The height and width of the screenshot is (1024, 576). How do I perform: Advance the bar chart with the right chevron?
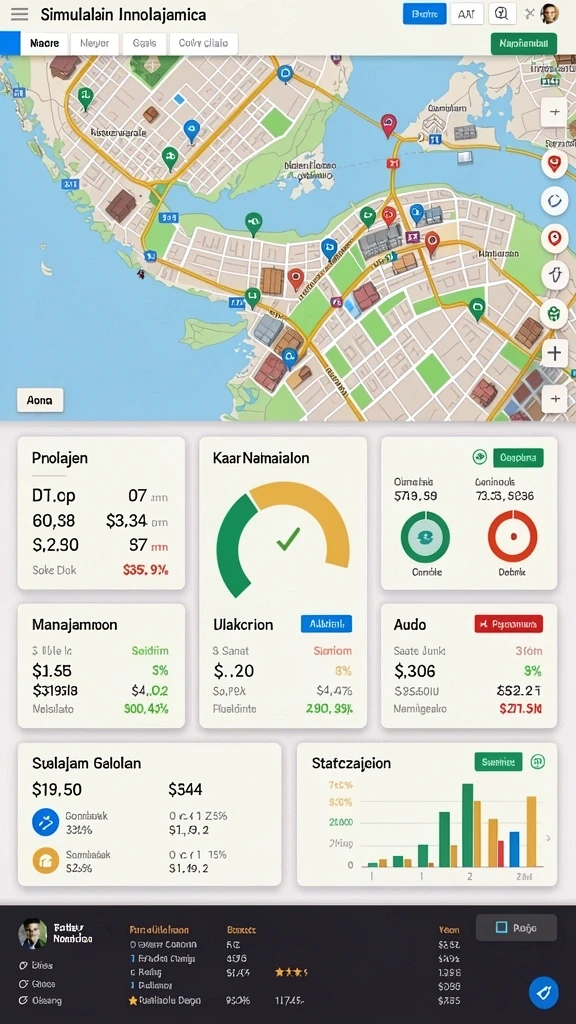tap(548, 838)
